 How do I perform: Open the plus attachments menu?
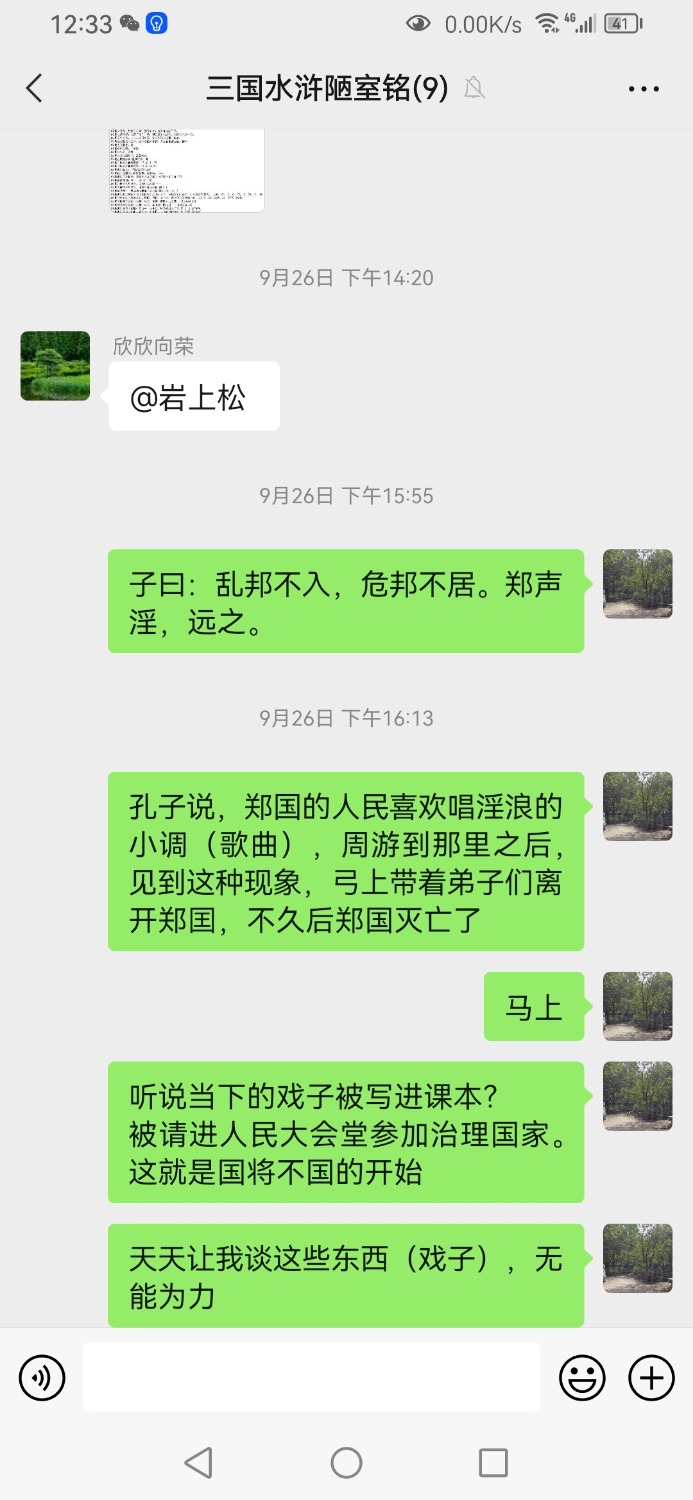click(651, 1379)
